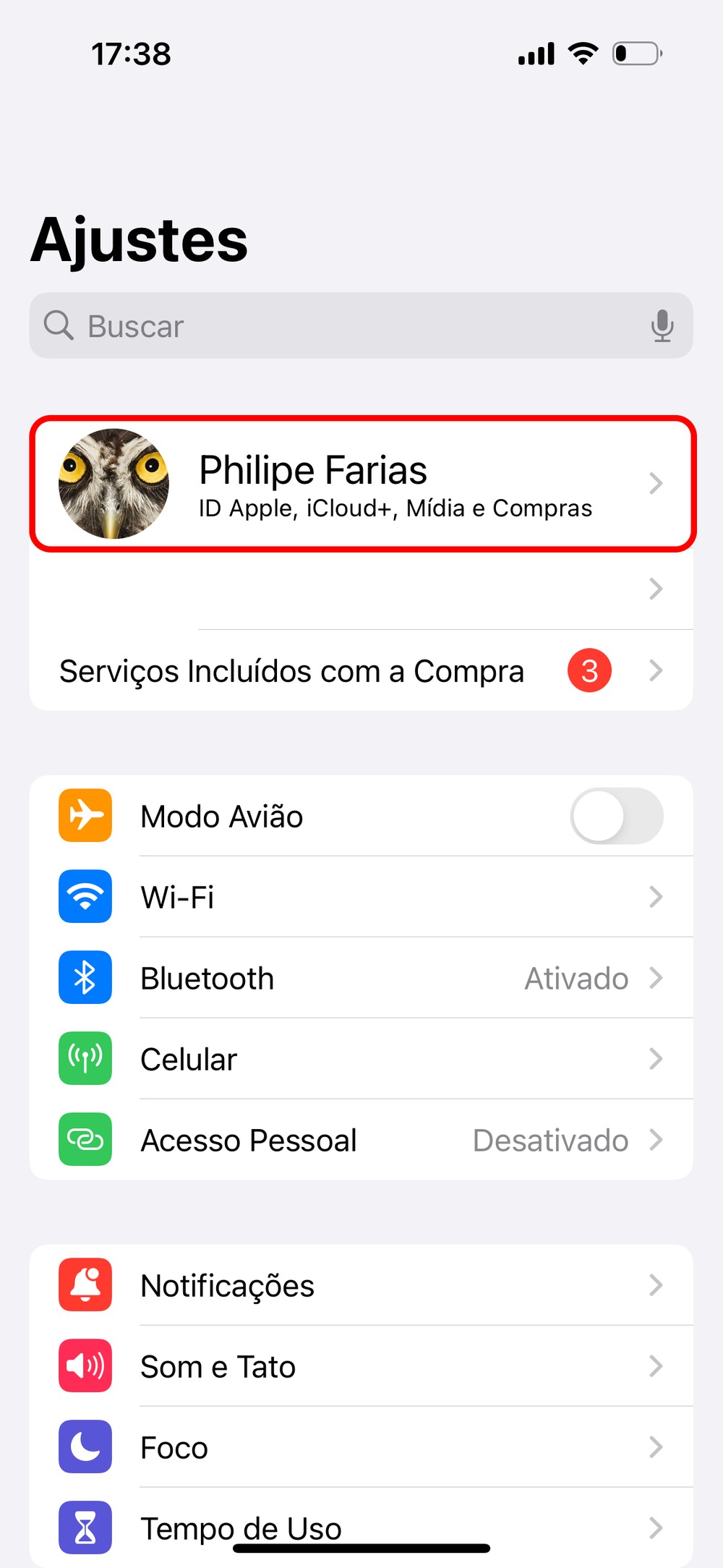
Task: Go to Celular settings
Action: click(361, 1059)
